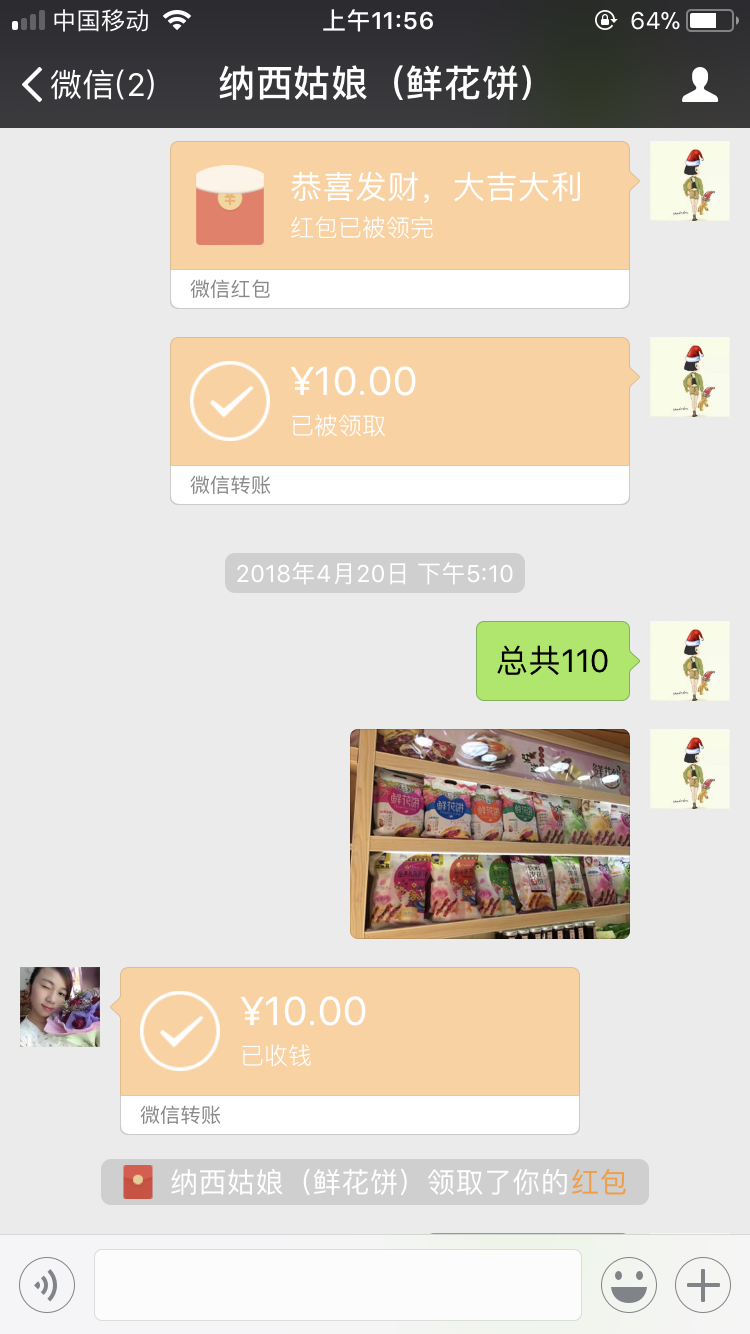Focus the message text field
This screenshot has height=1334, width=750.
click(x=338, y=1284)
